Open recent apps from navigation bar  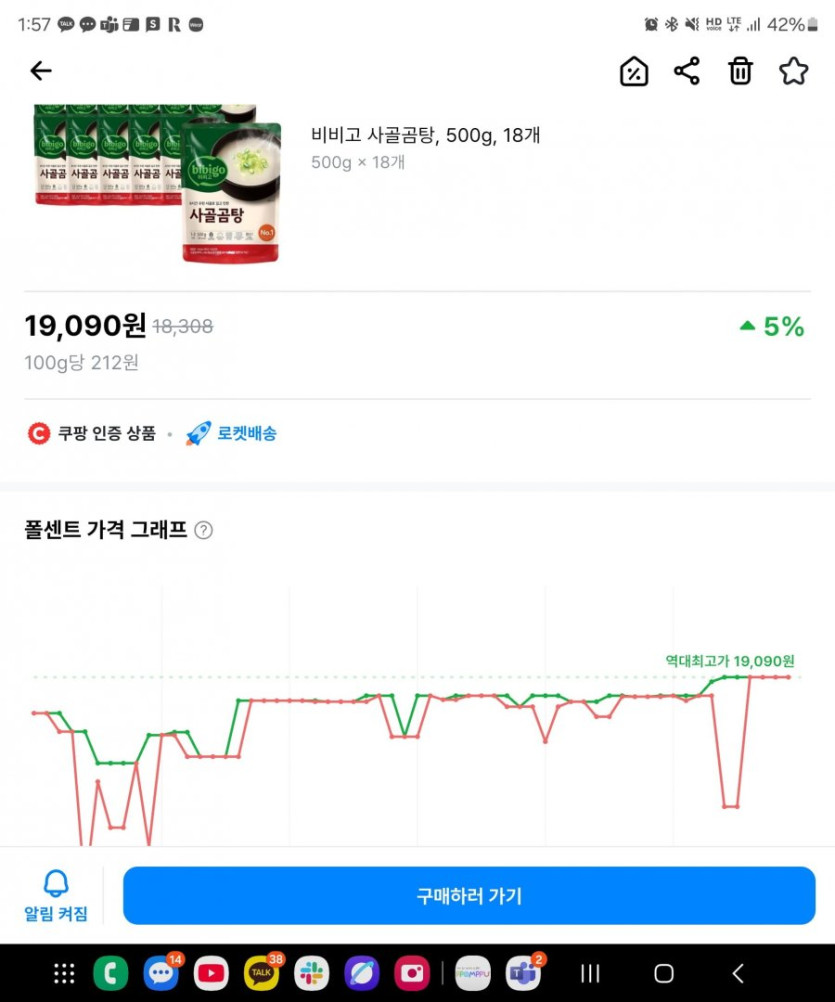tap(590, 973)
